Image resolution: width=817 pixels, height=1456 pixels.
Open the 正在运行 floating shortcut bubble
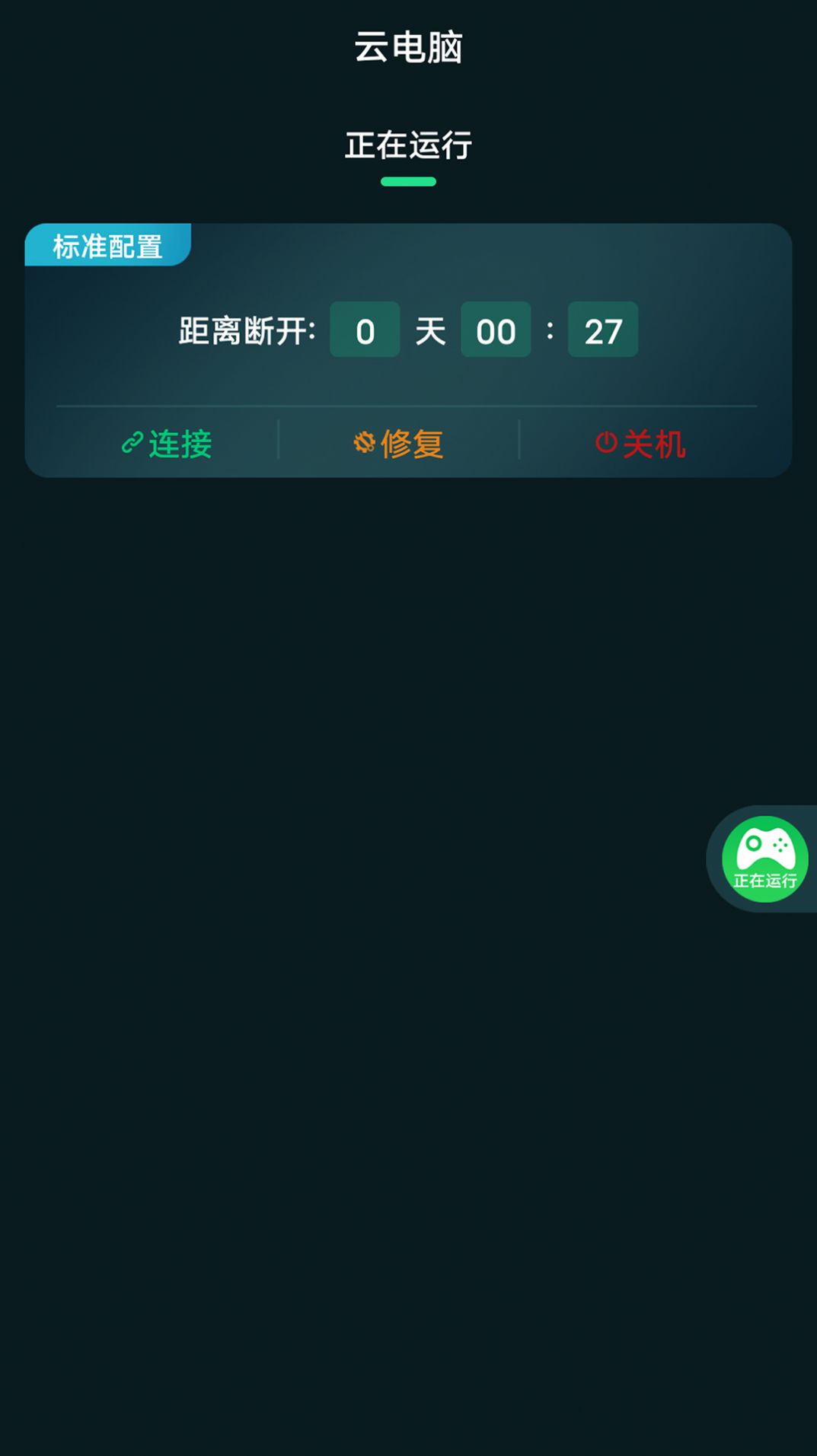(765, 859)
